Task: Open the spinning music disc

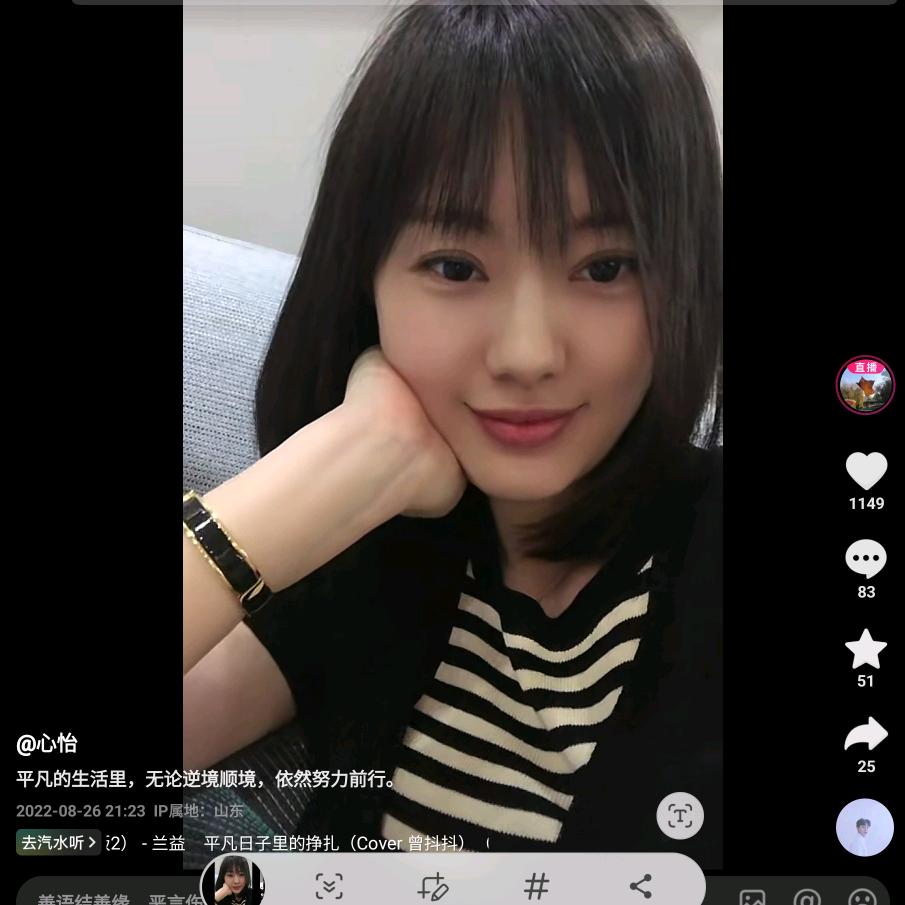Action: [865, 827]
